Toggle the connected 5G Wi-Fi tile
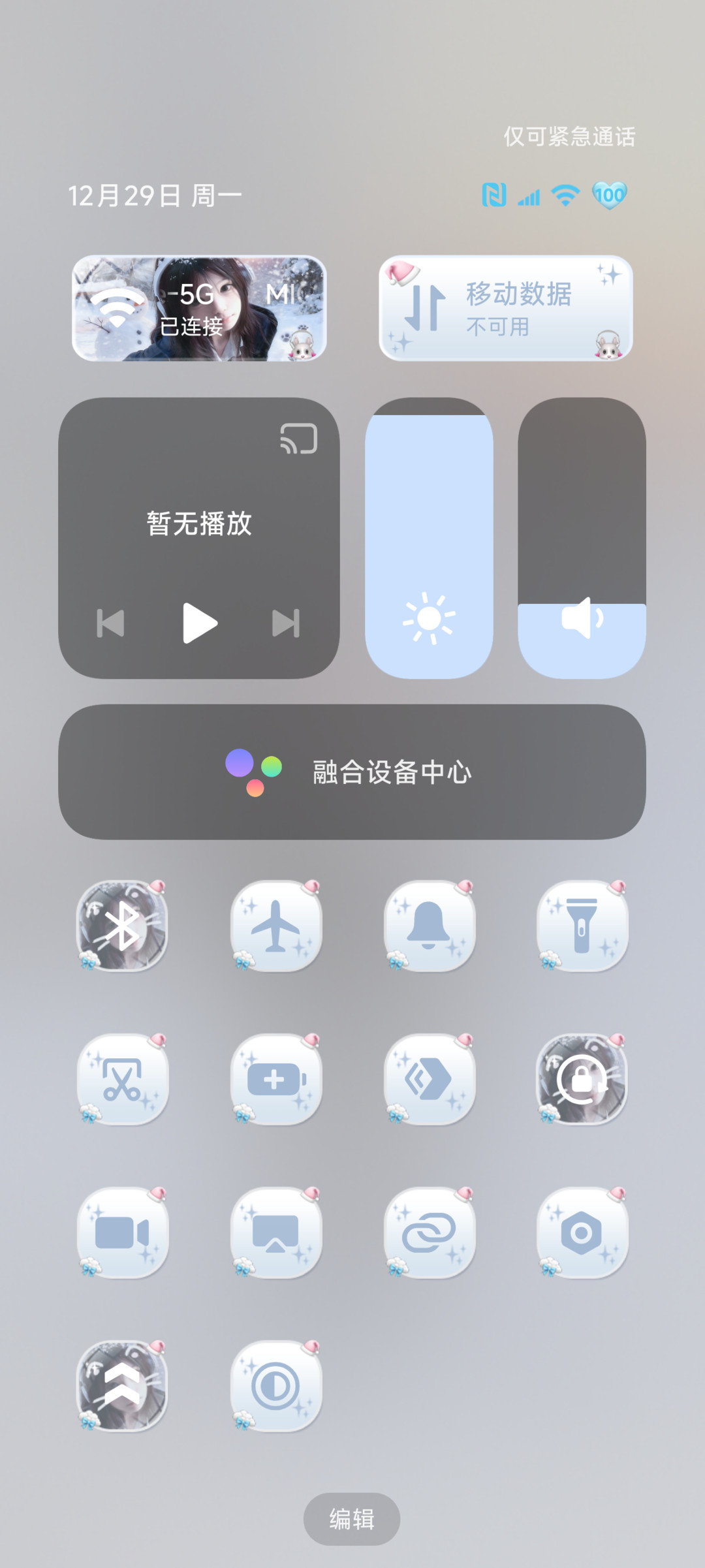This screenshot has width=705, height=1568. 199,308
